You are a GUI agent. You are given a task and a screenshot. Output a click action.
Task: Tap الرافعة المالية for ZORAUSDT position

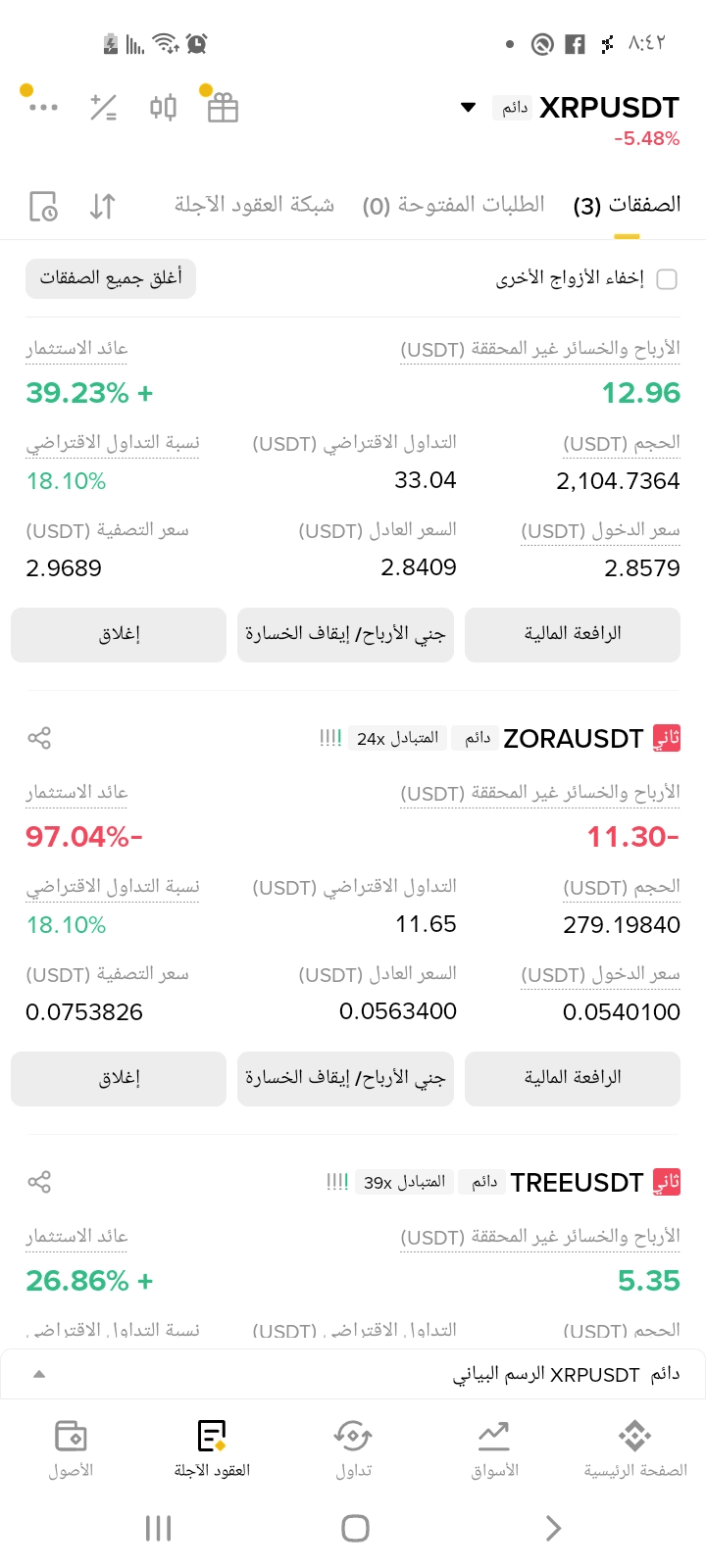(573, 1078)
